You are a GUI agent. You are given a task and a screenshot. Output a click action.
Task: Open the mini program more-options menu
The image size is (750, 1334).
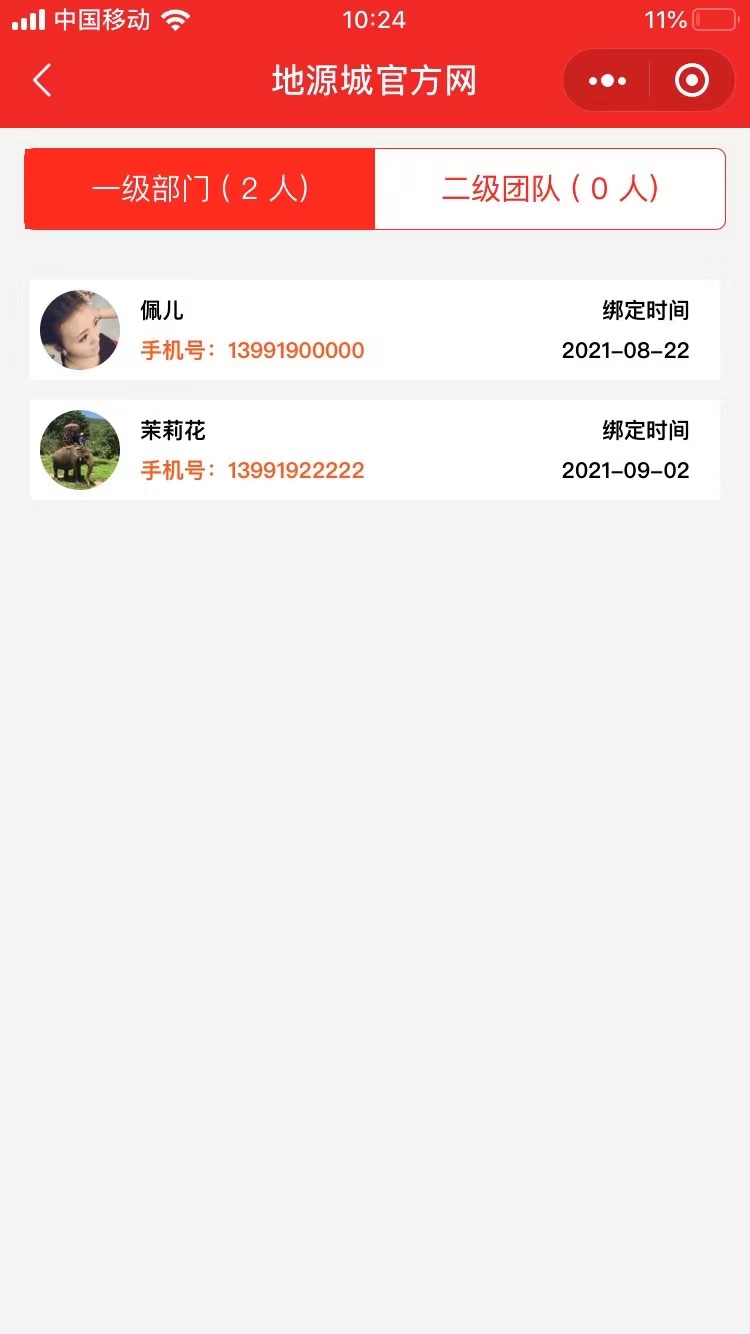pyautogui.click(x=607, y=80)
